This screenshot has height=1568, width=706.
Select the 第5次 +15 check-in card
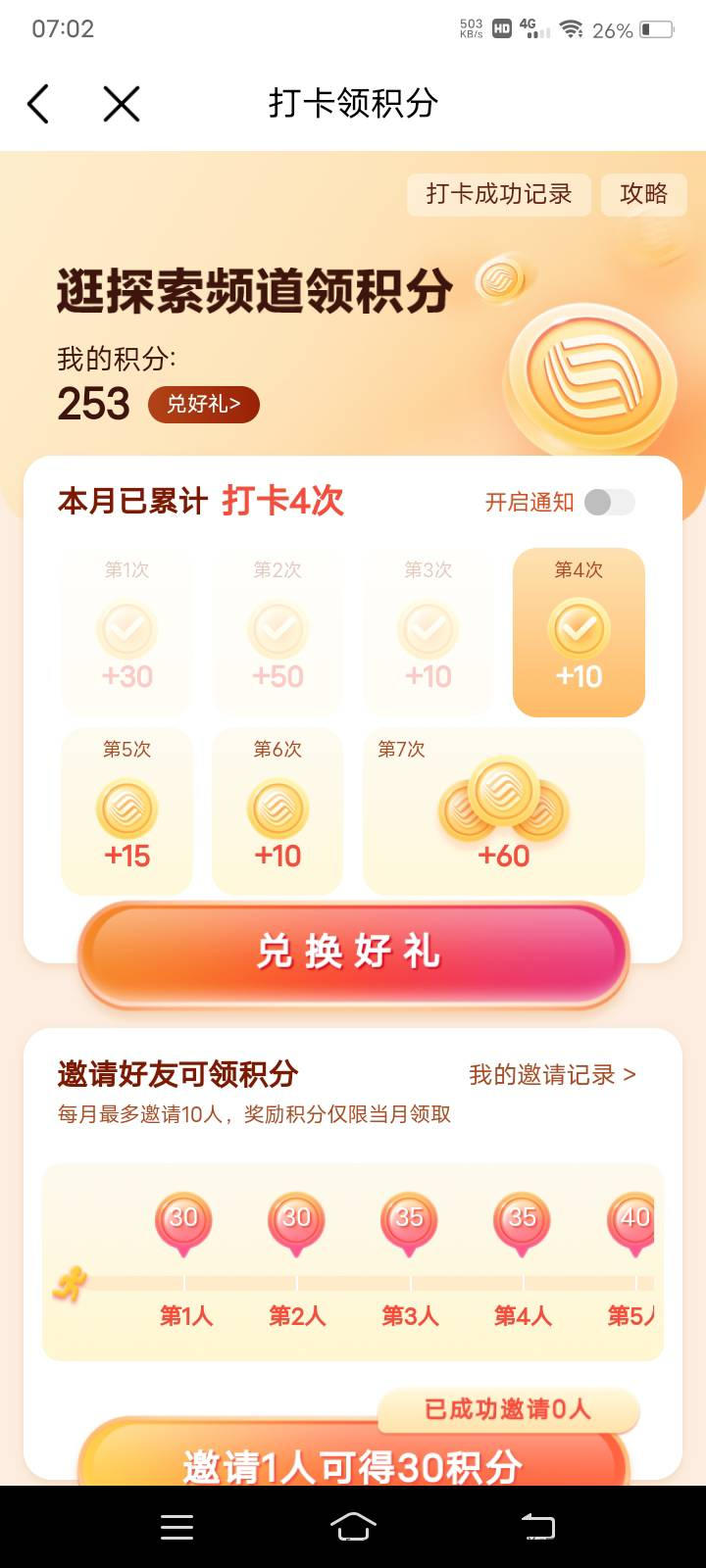coord(127,810)
